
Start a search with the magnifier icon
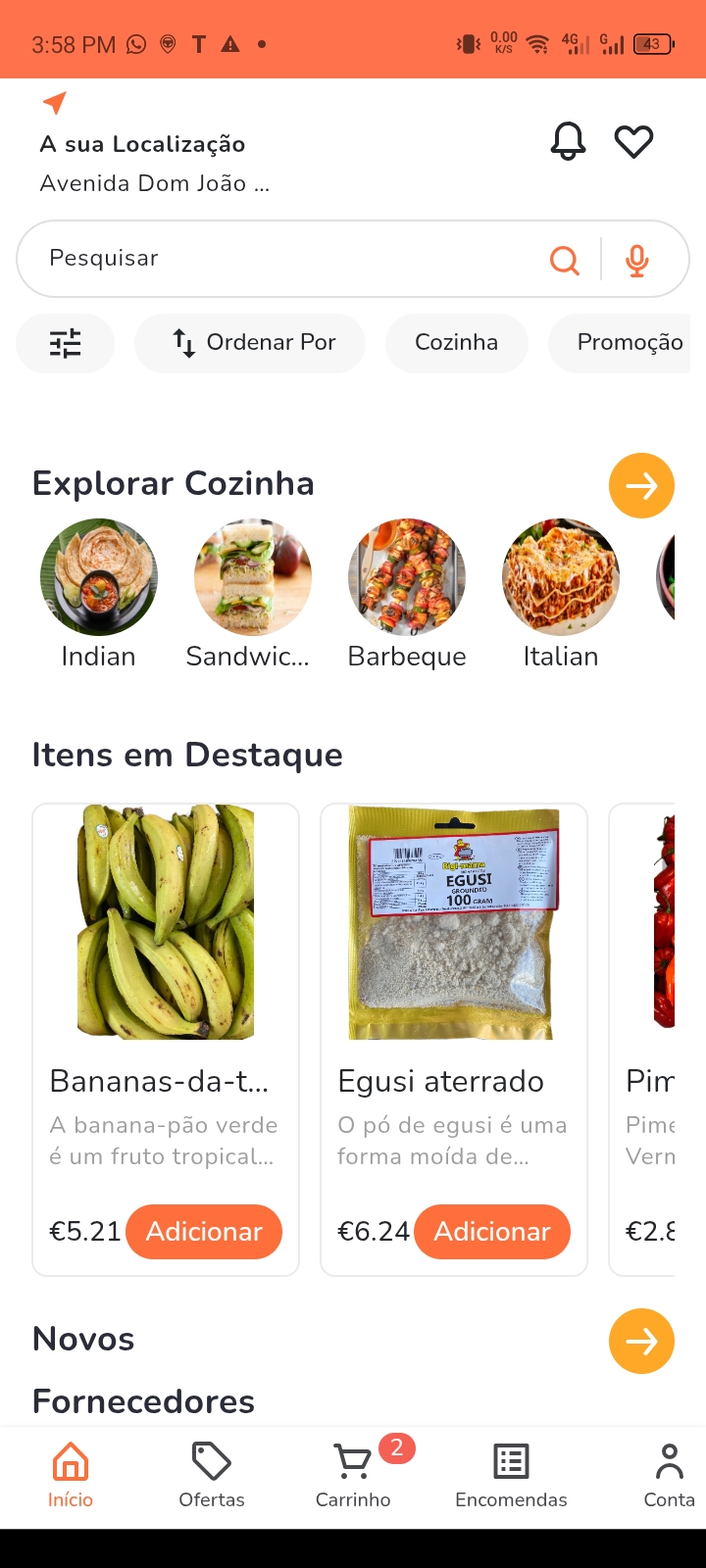click(x=565, y=259)
